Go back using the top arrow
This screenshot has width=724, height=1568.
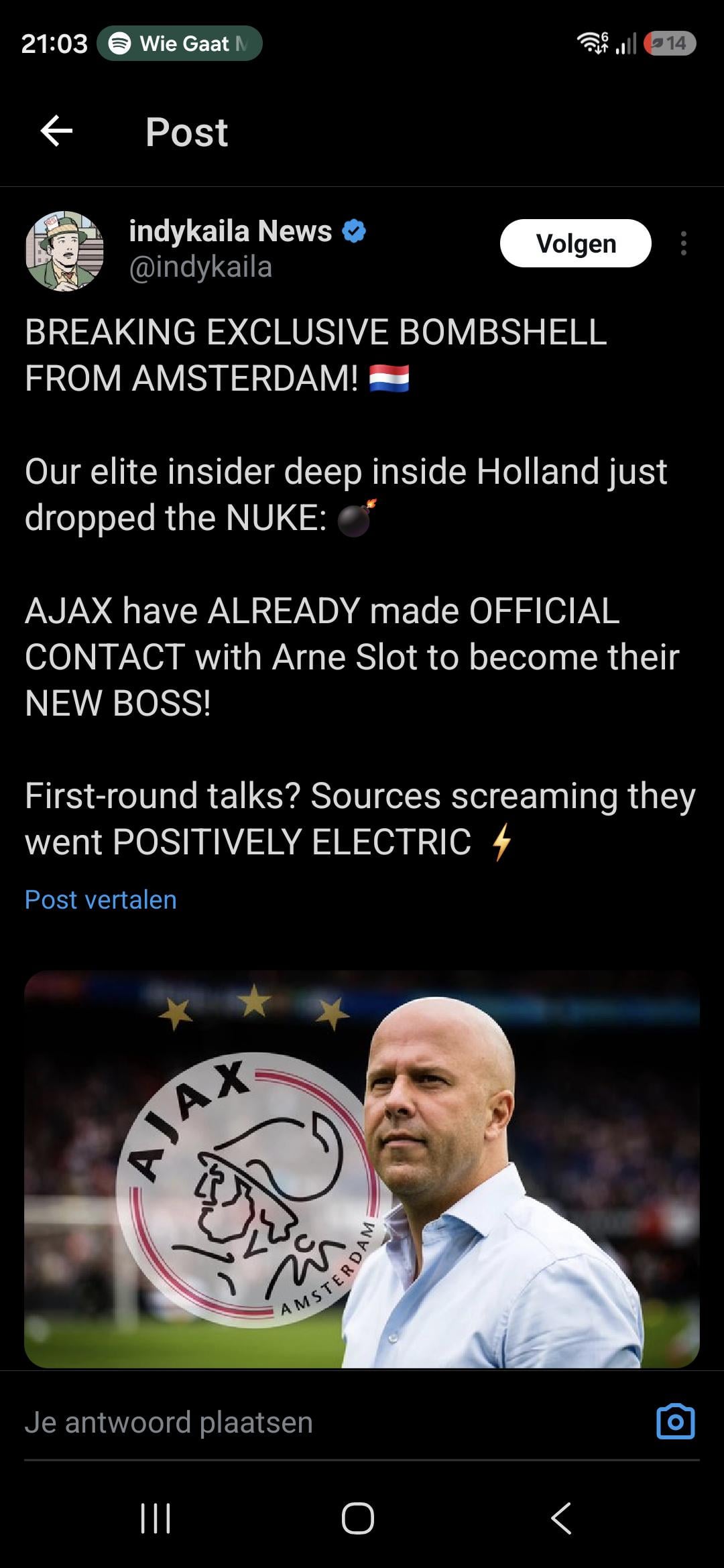click(56, 131)
